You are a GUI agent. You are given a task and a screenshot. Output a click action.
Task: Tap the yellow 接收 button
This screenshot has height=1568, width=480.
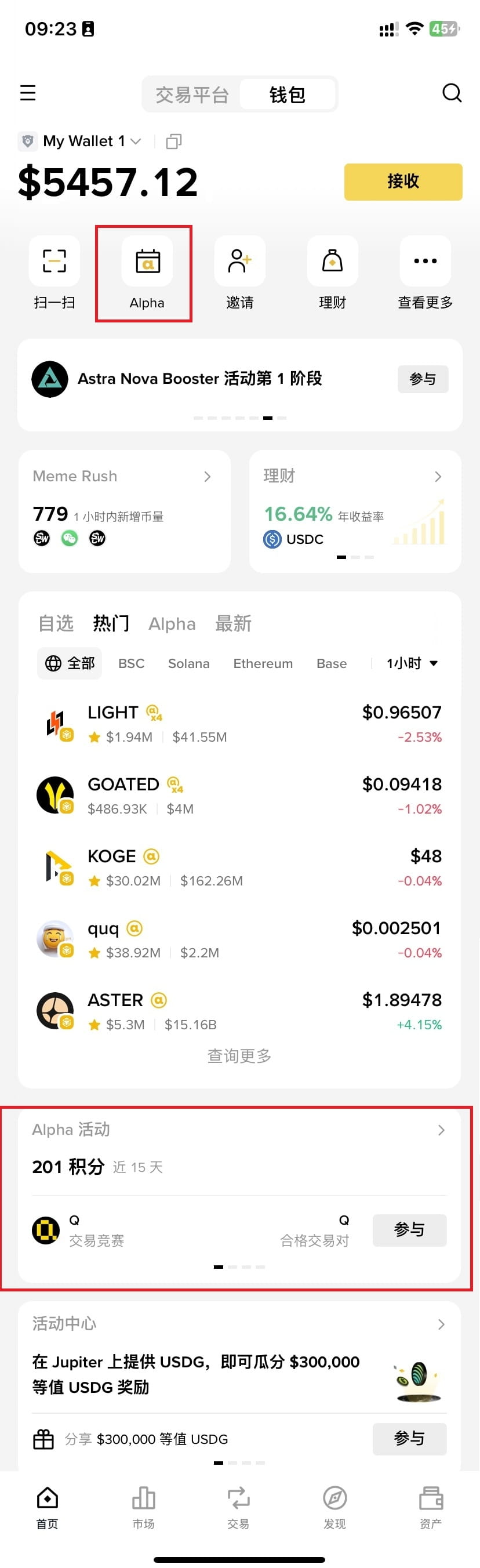[x=403, y=182]
